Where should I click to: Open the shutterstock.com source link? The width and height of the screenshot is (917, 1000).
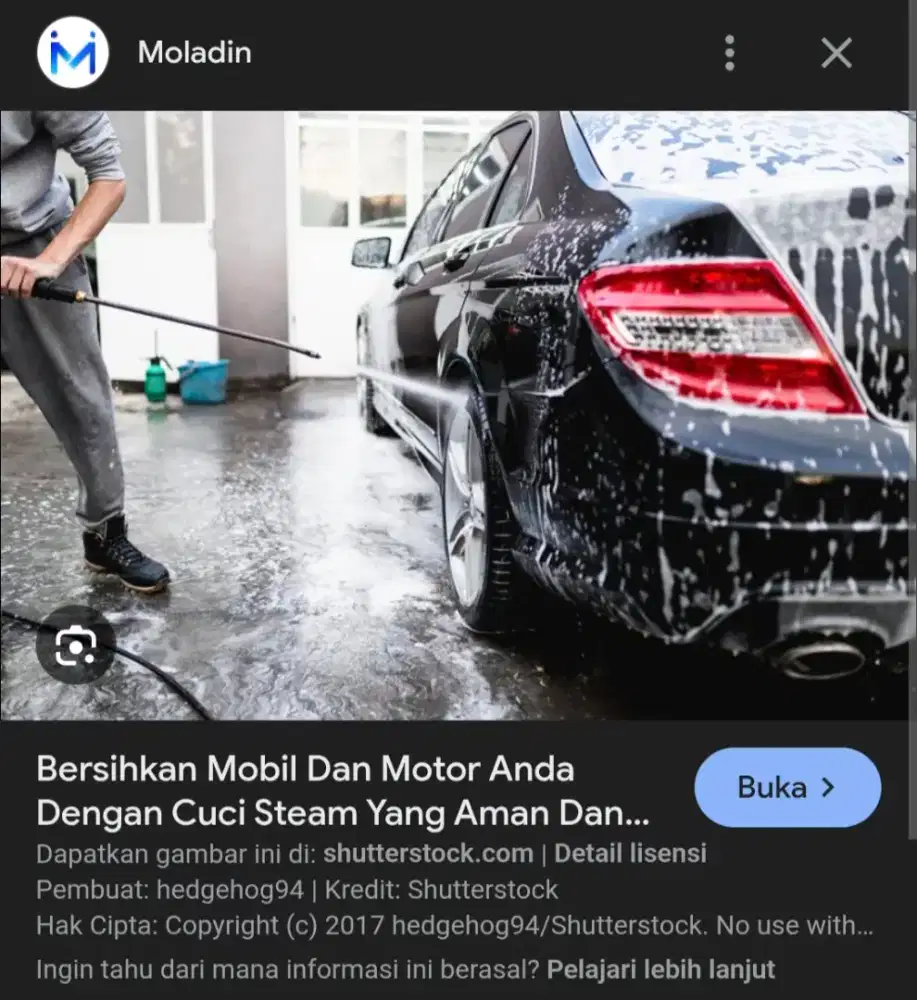coord(428,854)
